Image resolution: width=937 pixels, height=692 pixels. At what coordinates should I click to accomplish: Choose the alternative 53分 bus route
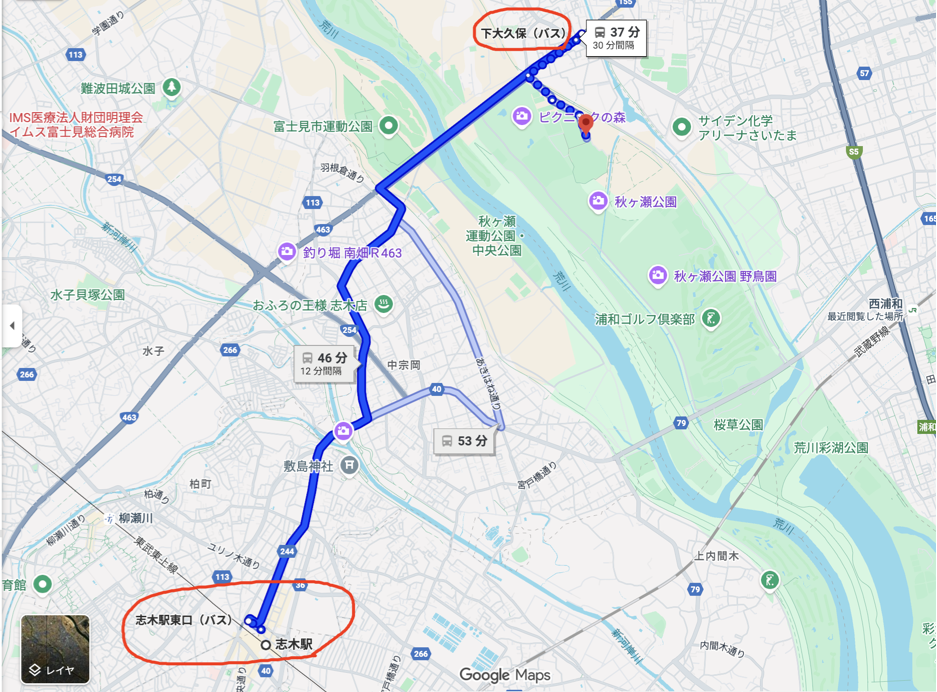[464, 440]
